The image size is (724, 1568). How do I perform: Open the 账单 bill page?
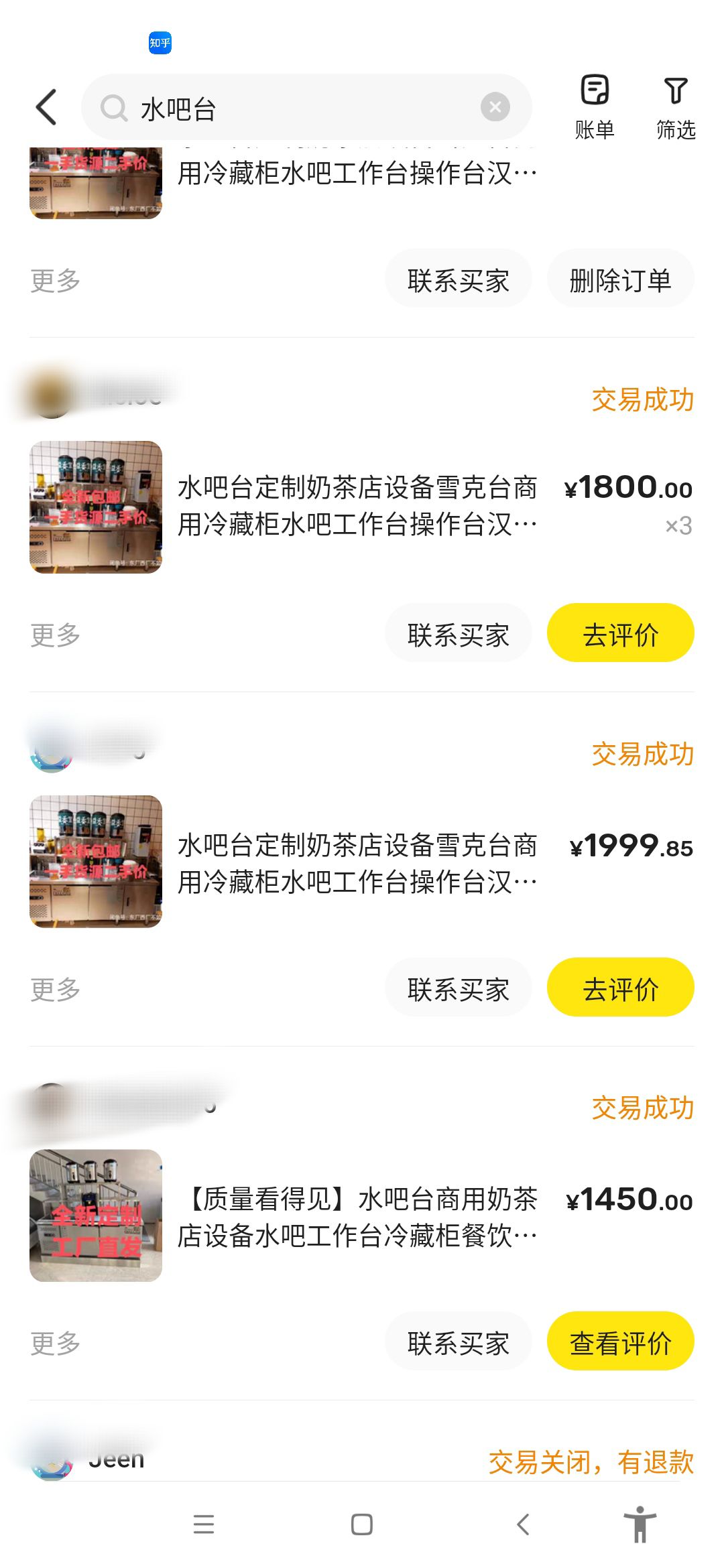pyautogui.click(x=594, y=107)
